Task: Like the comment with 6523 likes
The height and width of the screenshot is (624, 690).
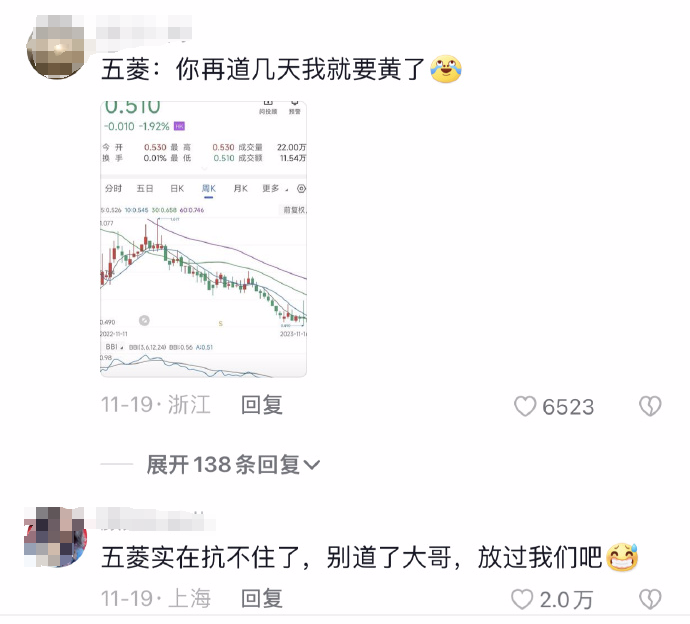Action: (526, 406)
